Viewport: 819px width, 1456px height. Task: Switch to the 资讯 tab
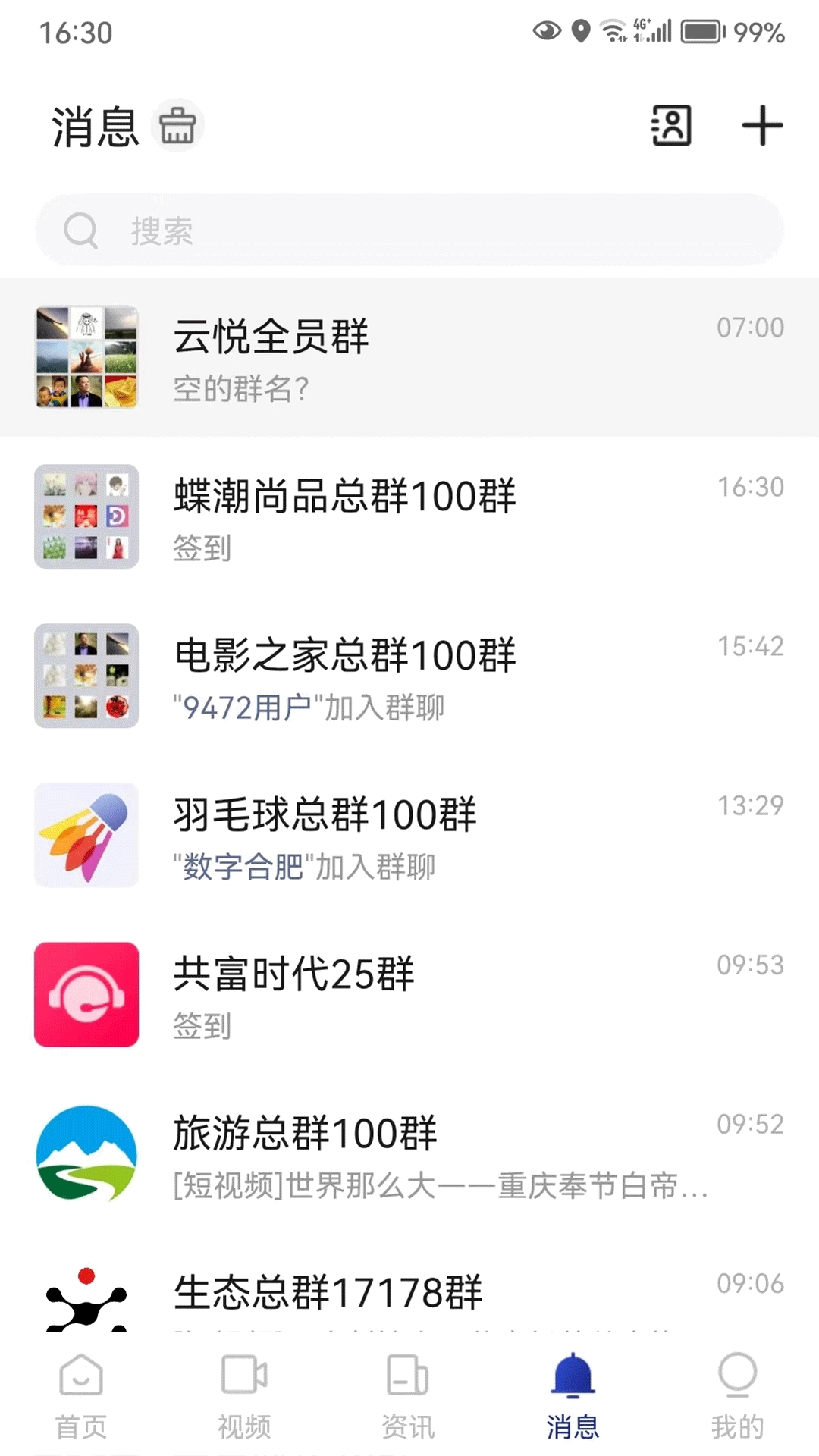tap(408, 1397)
